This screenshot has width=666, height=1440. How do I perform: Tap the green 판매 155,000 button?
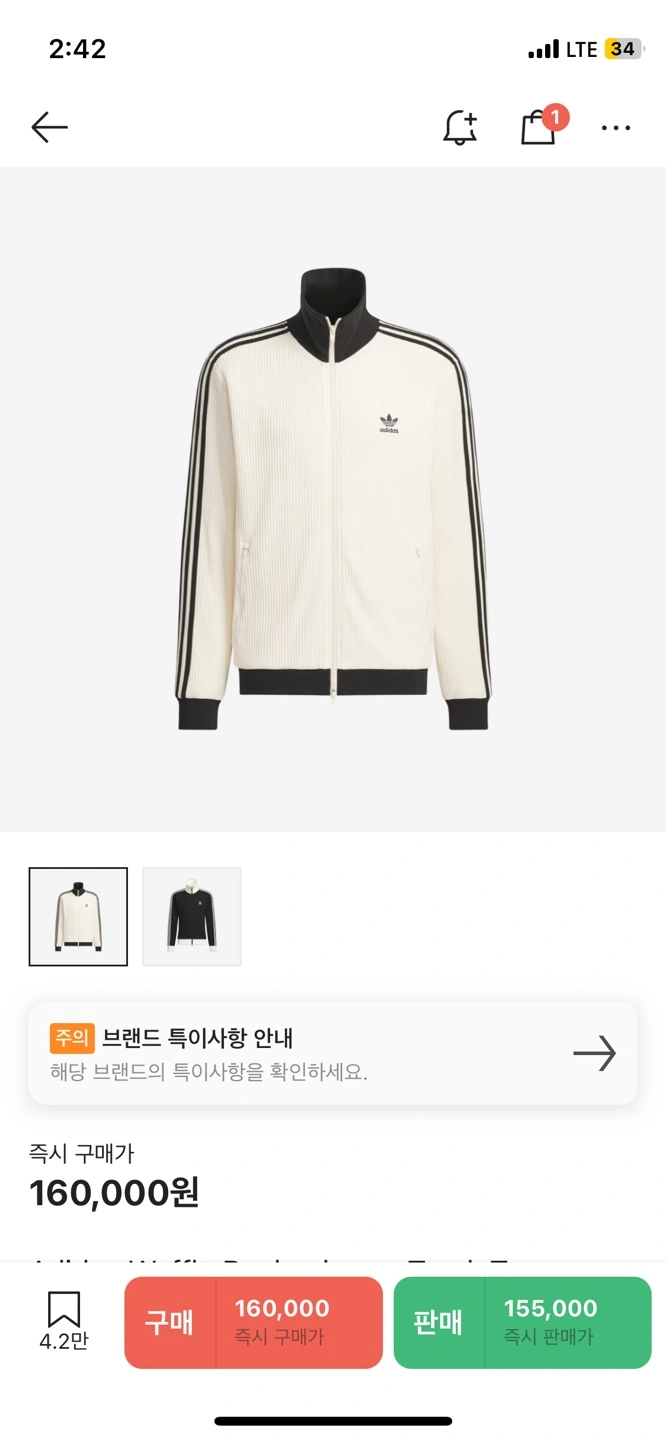click(522, 1322)
